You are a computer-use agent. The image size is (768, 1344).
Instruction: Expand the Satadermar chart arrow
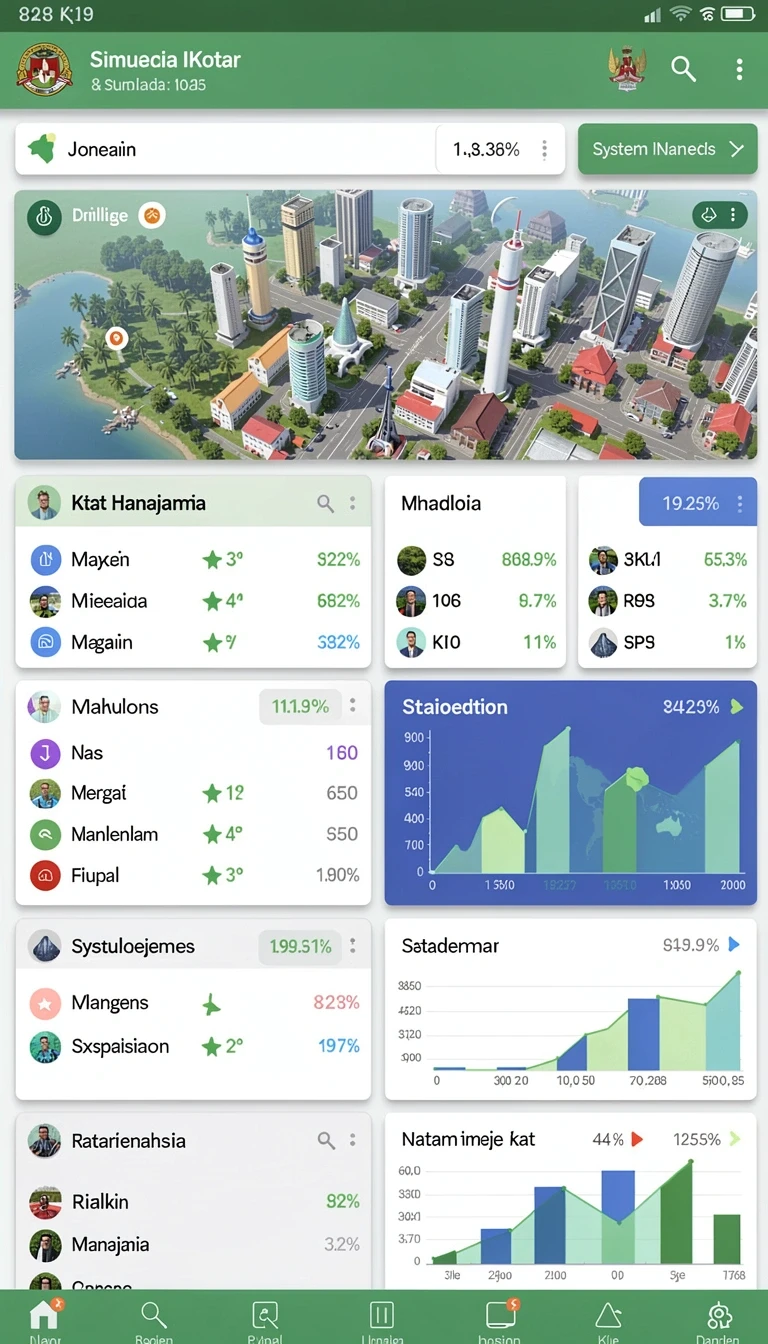point(734,945)
